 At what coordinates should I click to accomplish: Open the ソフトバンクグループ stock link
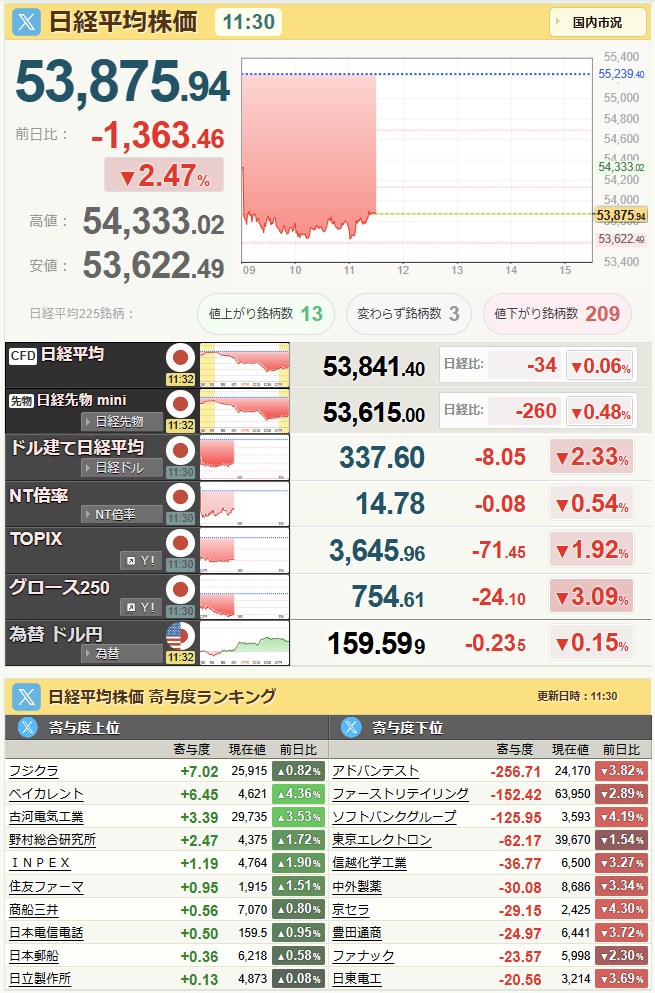[394, 816]
